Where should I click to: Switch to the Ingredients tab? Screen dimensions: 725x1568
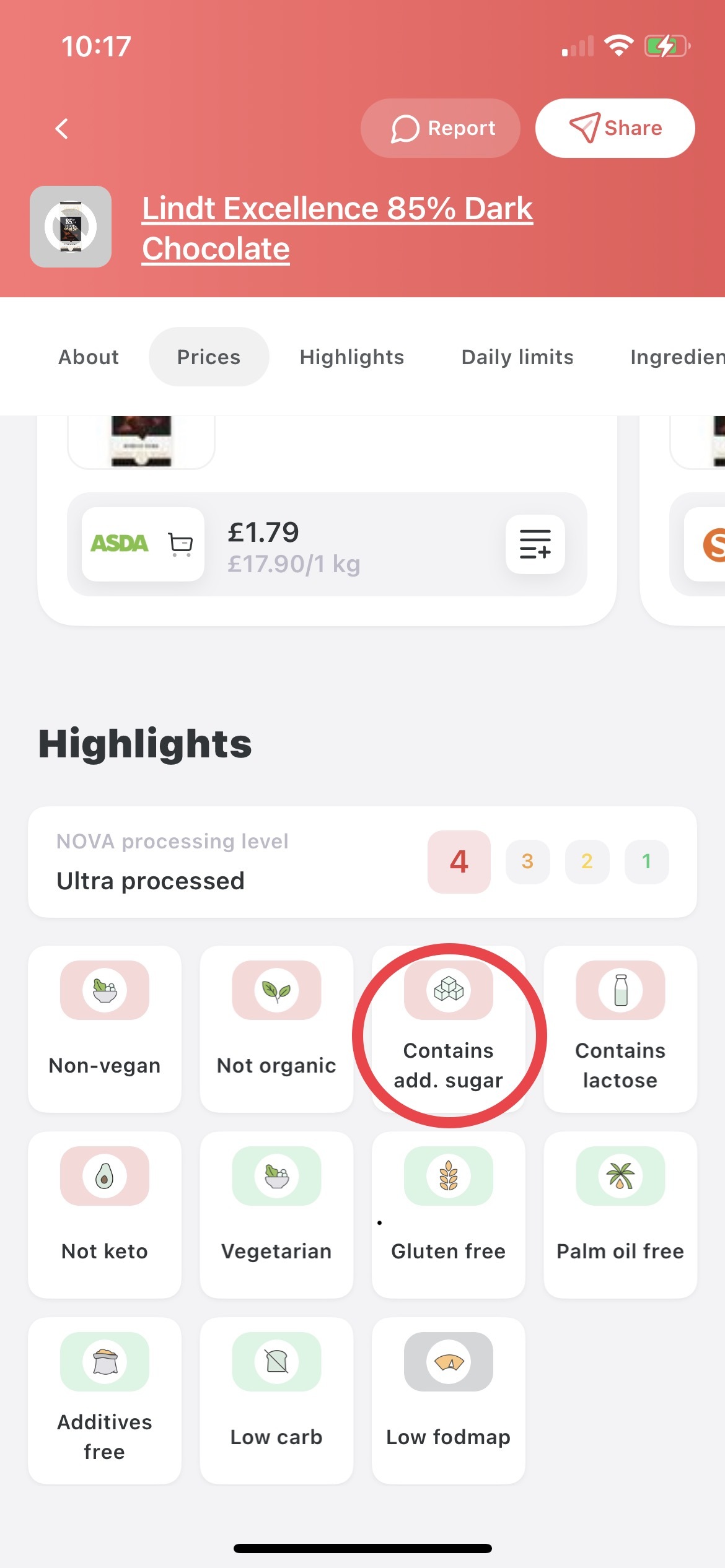(x=677, y=357)
